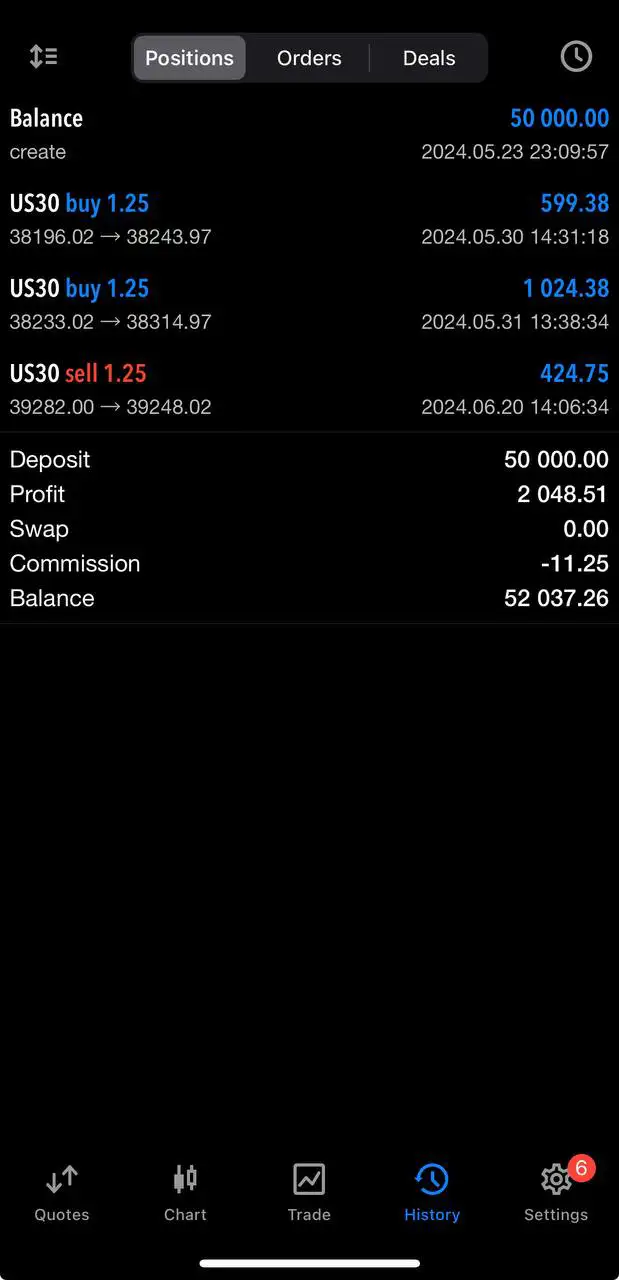Image resolution: width=619 pixels, height=1280 pixels.
Task: Go to the Quotes tab
Action: [x=62, y=1192]
